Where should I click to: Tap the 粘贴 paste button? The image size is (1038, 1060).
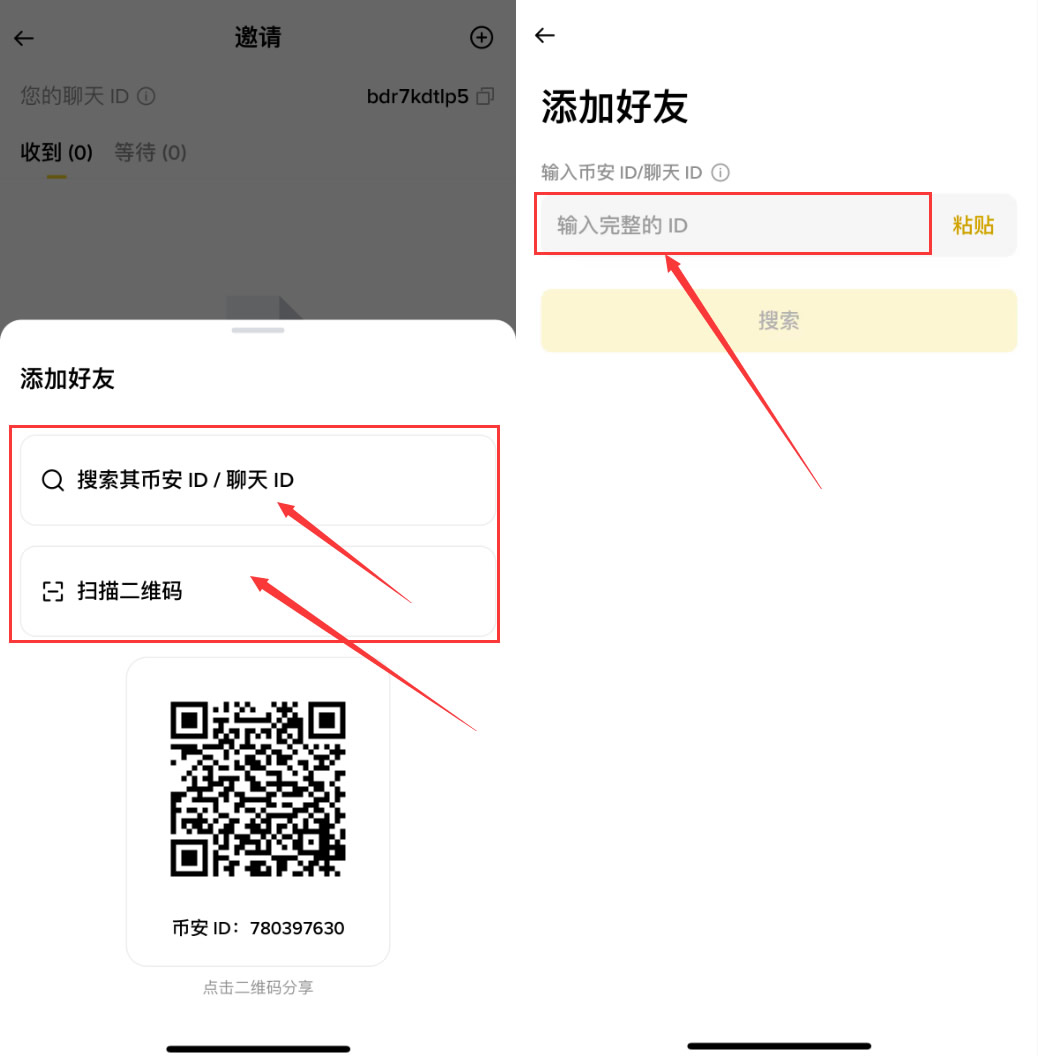[973, 225]
